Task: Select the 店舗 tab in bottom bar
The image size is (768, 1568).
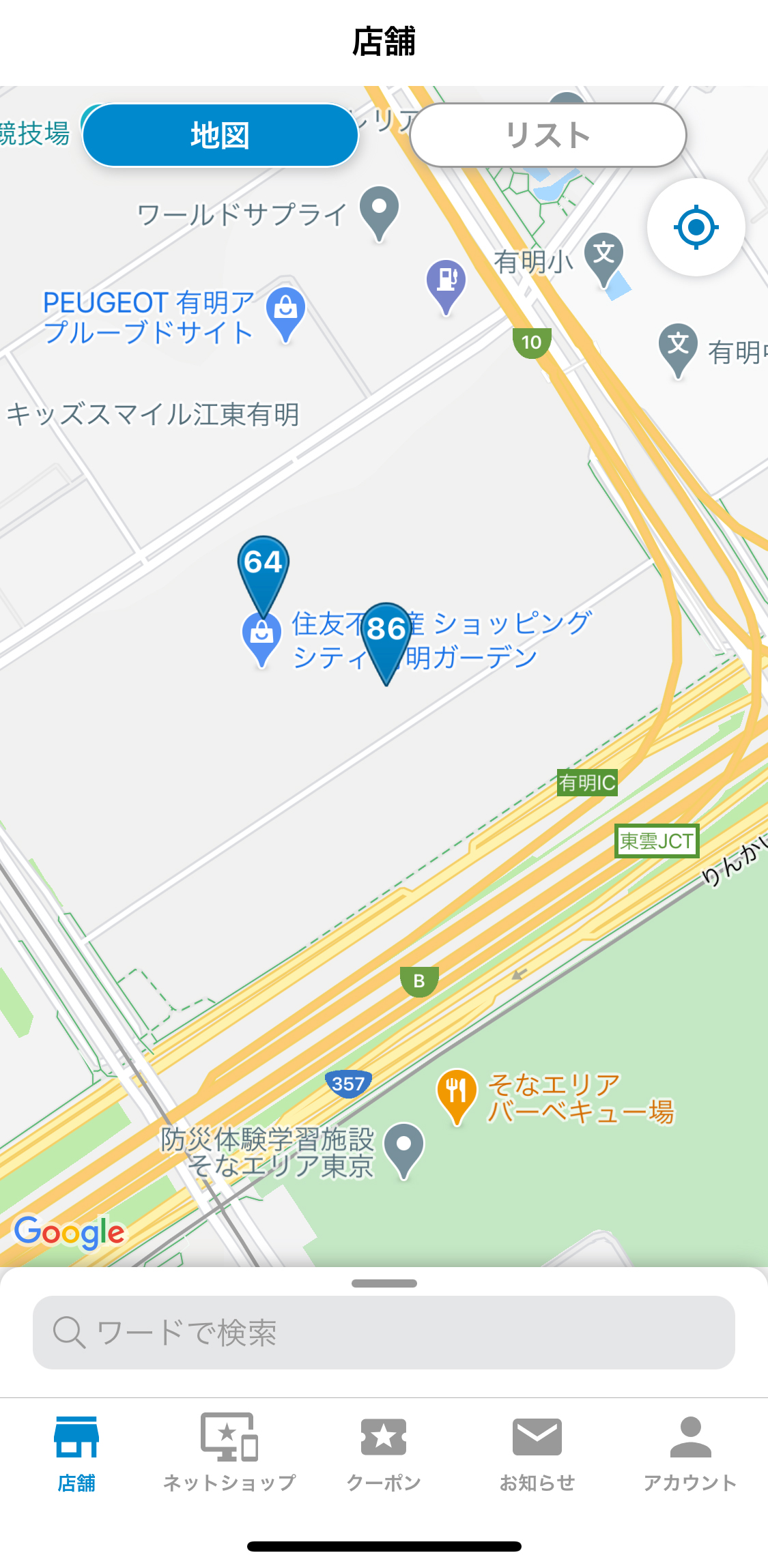Action: click(76, 1453)
